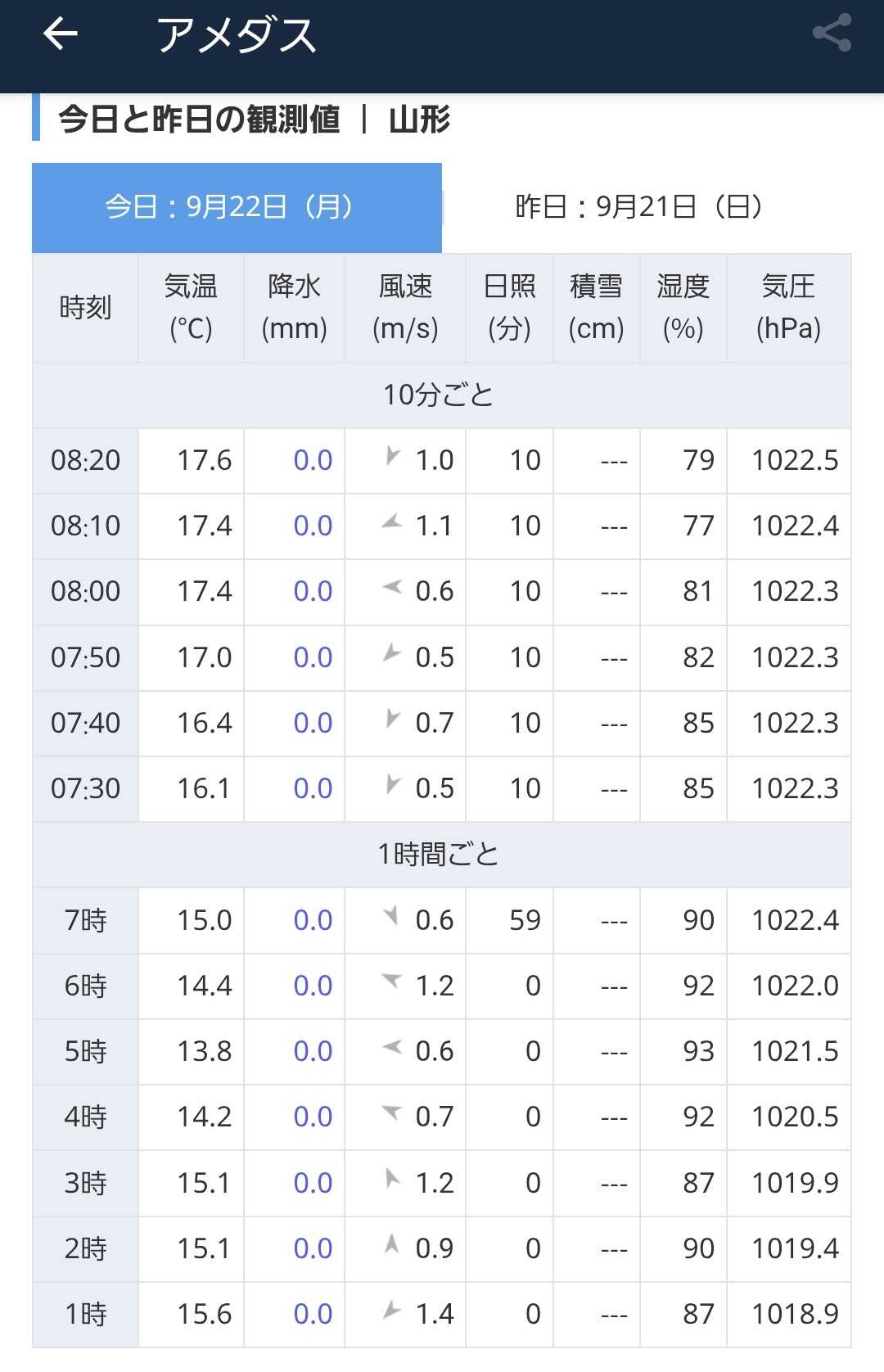
Task: Go back using the arrow icon
Action: [x=60, y=34]
